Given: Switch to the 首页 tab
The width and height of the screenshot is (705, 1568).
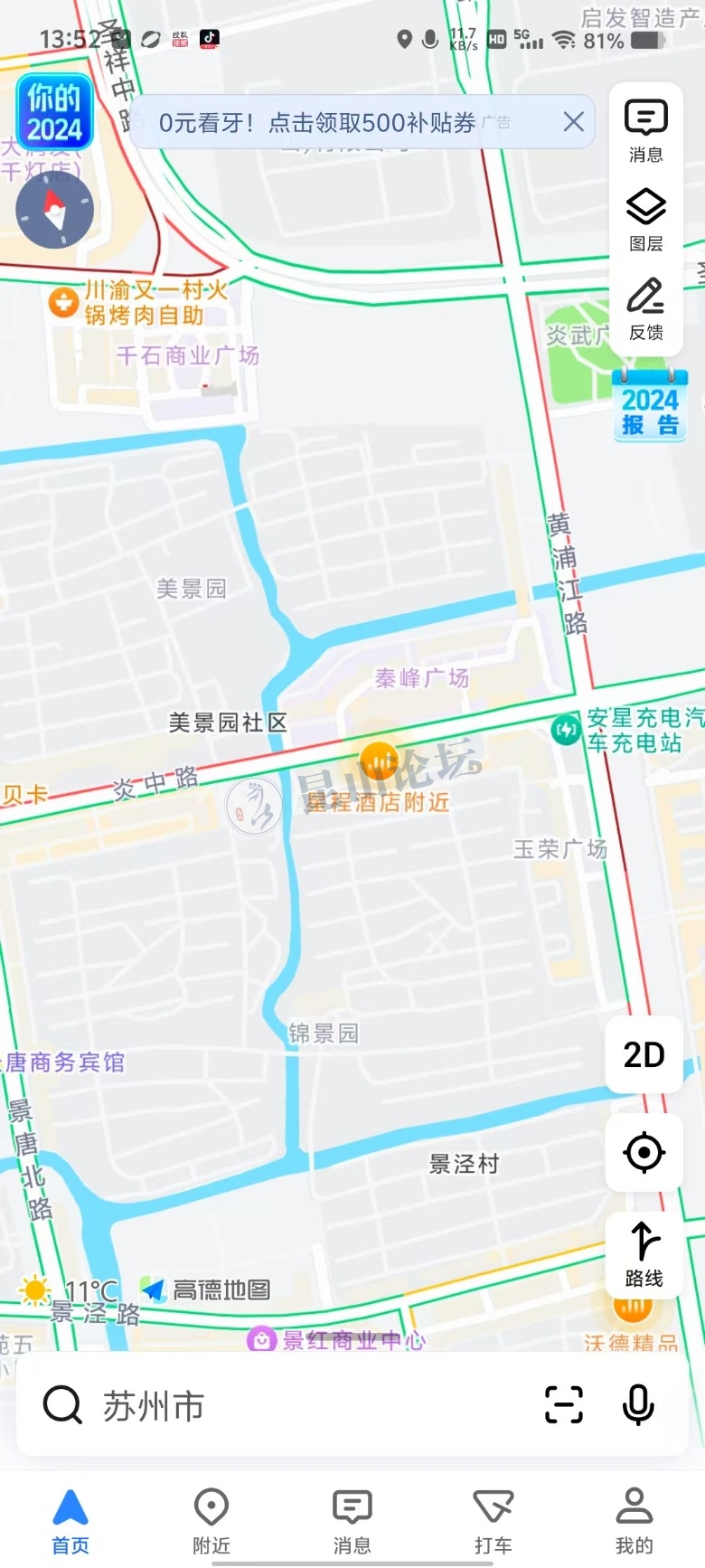Looking at the screenshot, I should tap(70, 1520).
